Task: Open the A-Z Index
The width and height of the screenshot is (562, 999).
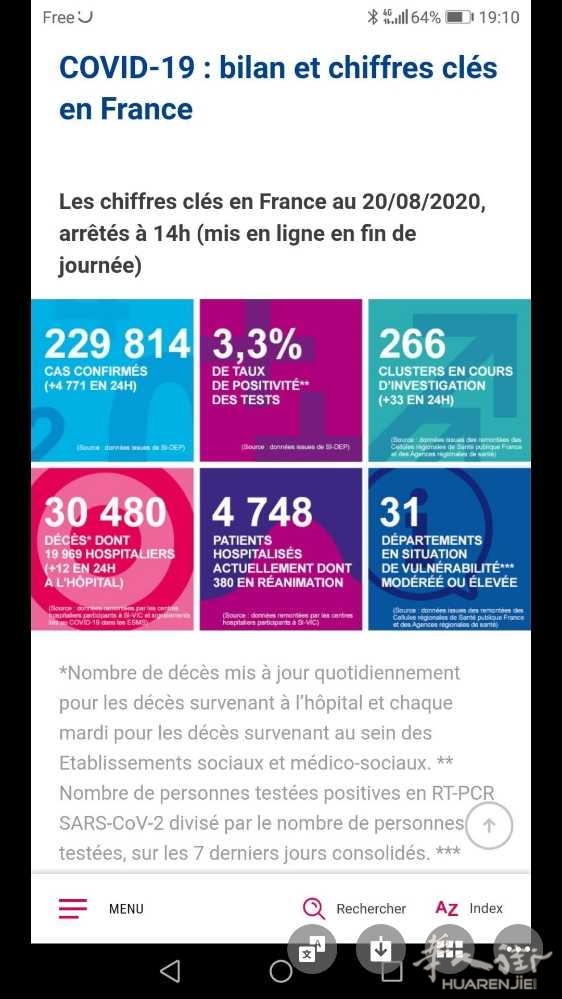Action: (469, 909)
